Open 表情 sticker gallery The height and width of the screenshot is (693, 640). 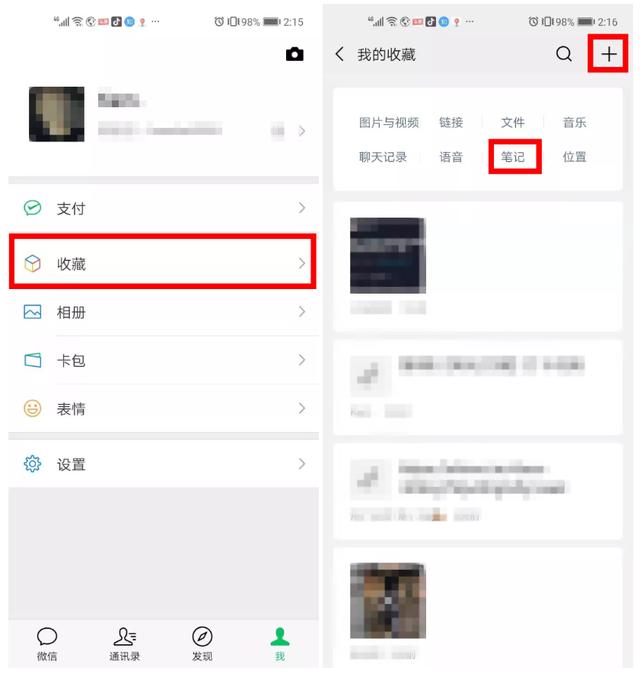tap(164, 408)
